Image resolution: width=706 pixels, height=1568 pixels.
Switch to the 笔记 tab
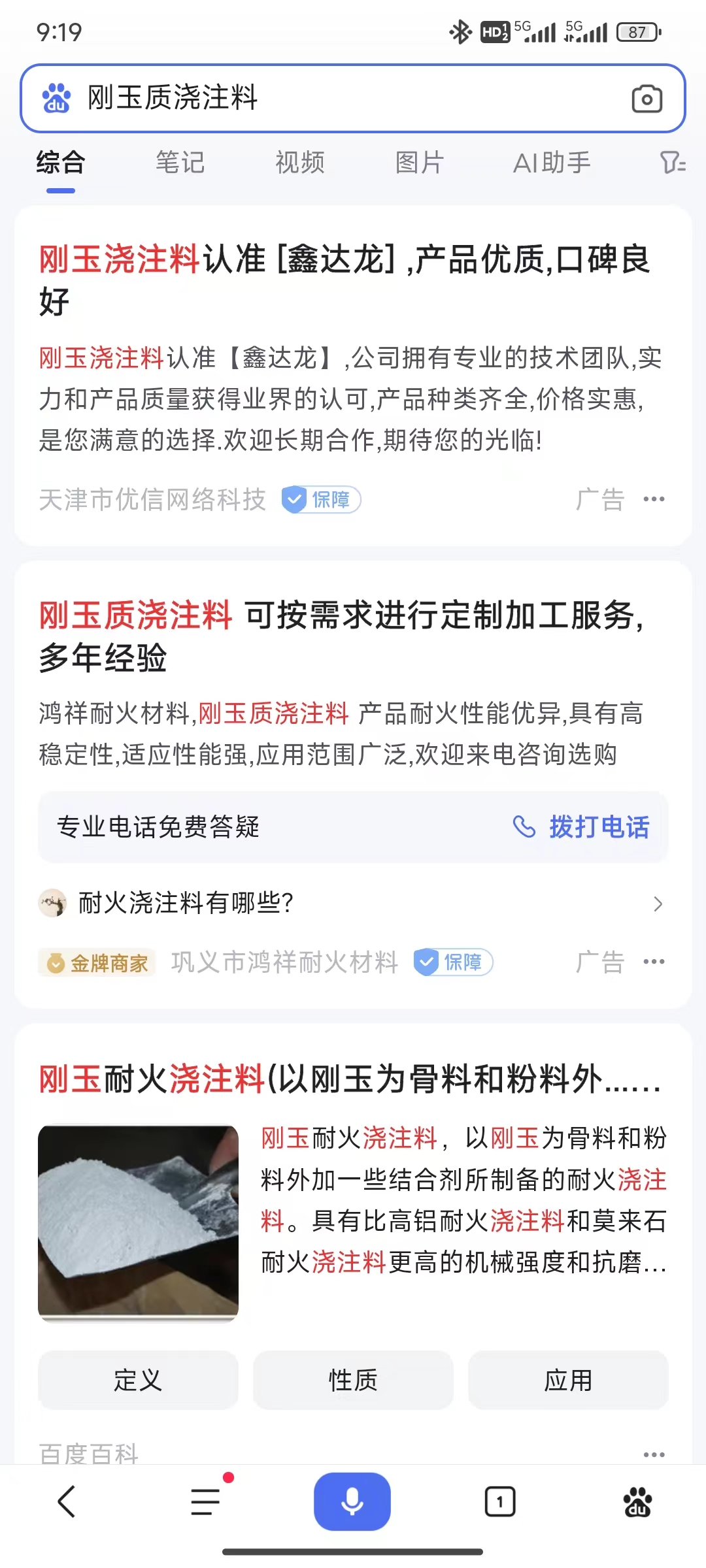[x=180, y=163]
